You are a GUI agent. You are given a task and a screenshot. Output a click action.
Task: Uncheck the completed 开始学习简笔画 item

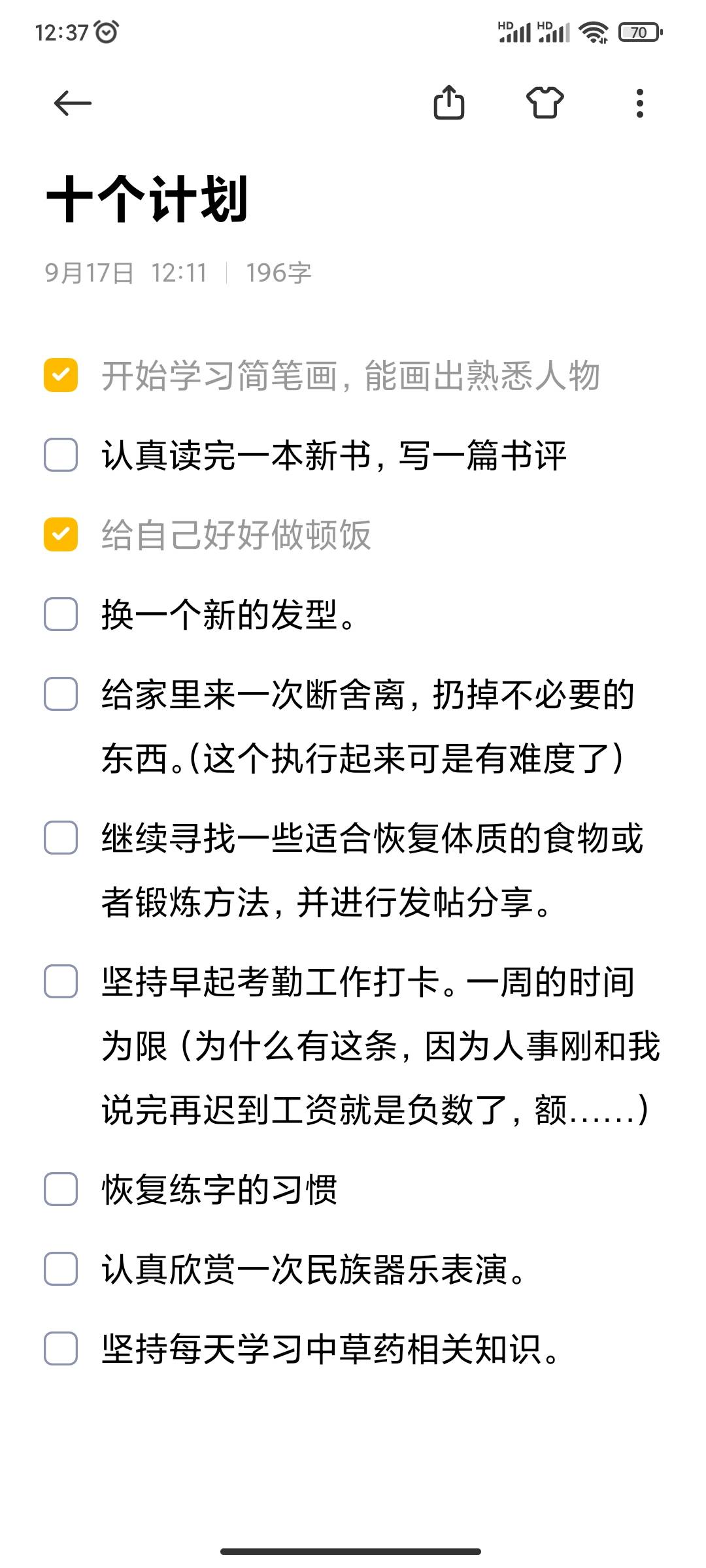click(x=59, y=374)
